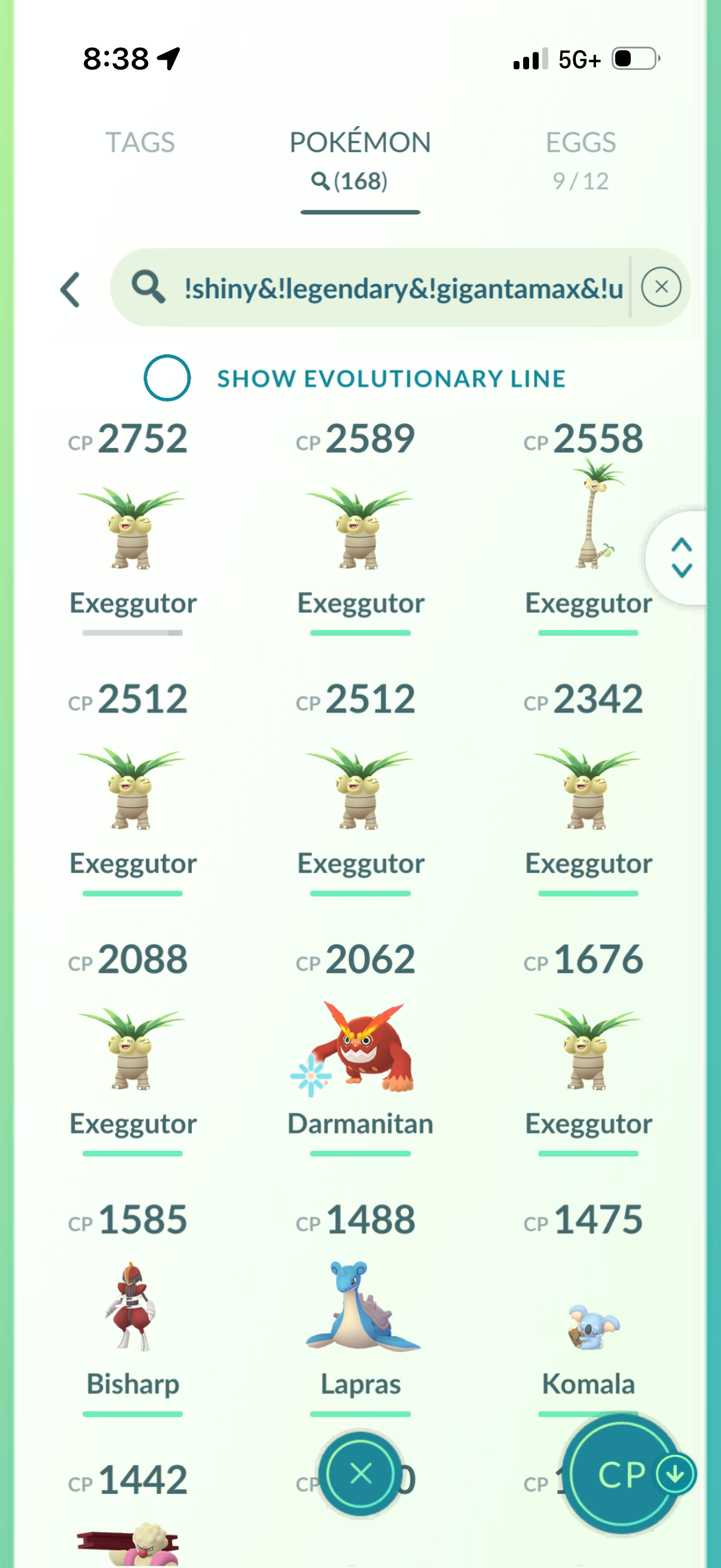This screenshot has height=1568, width=721.
Task: Tap the back chevron beside the search bar
Action: 71,288
